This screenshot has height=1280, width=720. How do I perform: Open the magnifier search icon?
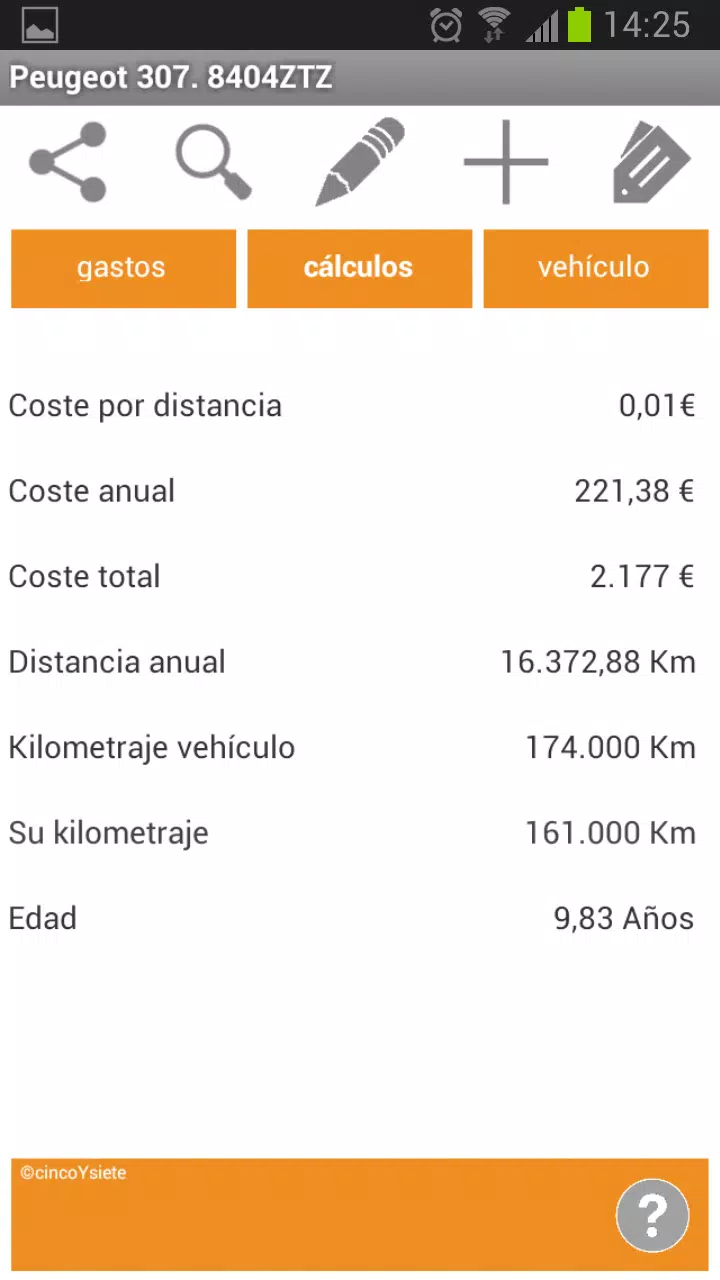click(x=213, y=162)
